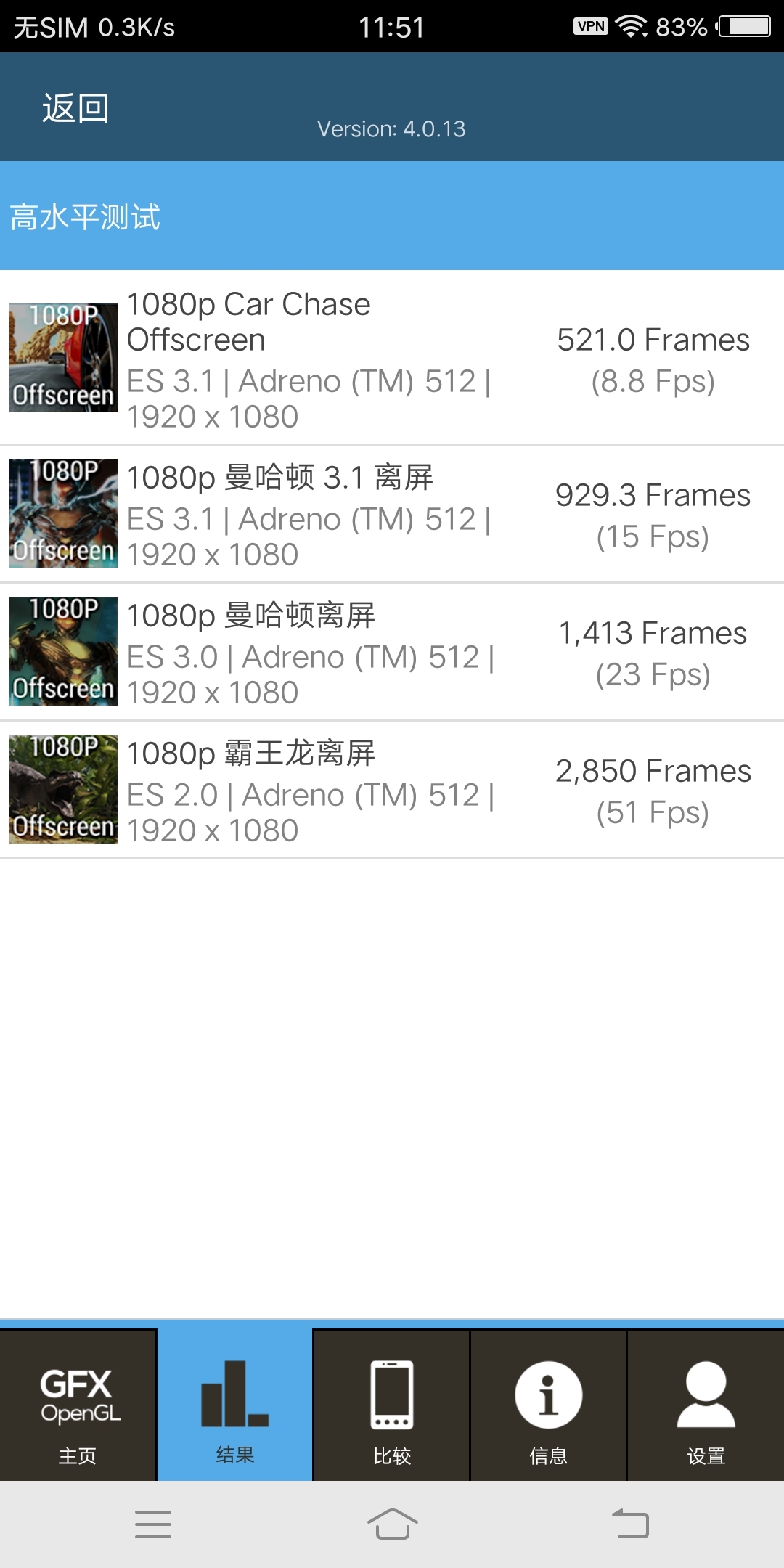Tap the Wi-Fi status bar icon
This screenshot has width=784, height=1568.
629,27
